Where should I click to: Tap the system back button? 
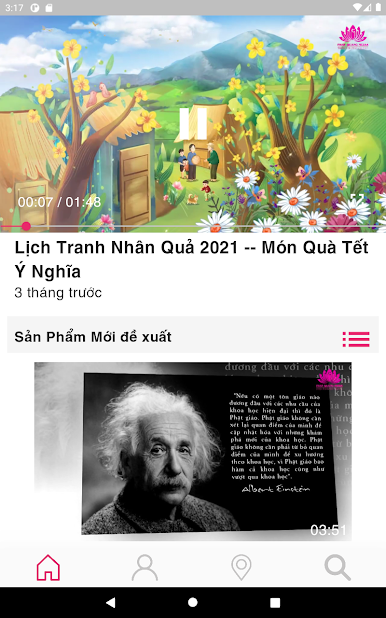point(111,602)
